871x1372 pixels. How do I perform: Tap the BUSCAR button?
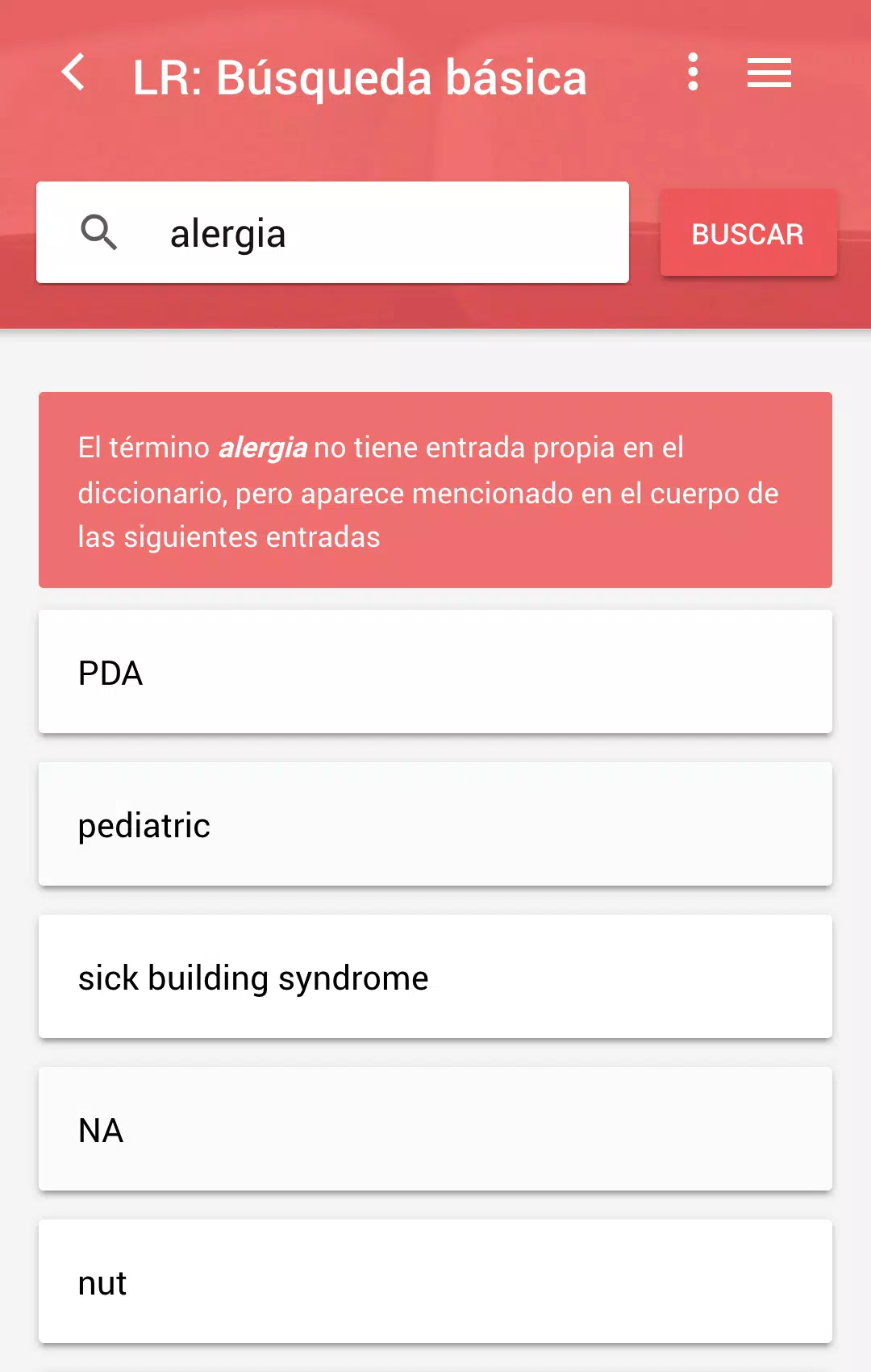pyautogui.click(x=748, y=233)
